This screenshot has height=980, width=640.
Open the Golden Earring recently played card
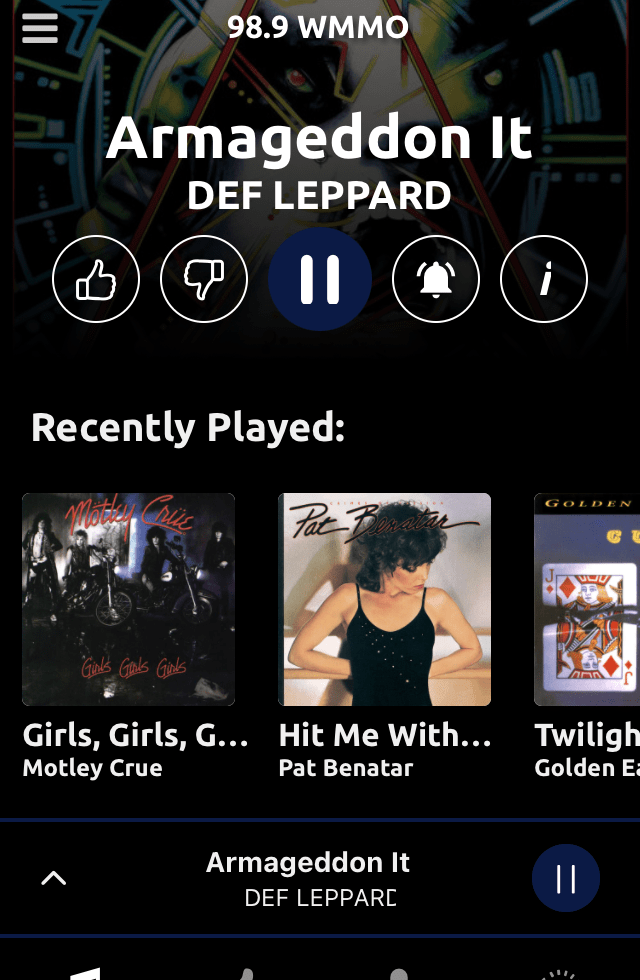click(x=588, y=600)
